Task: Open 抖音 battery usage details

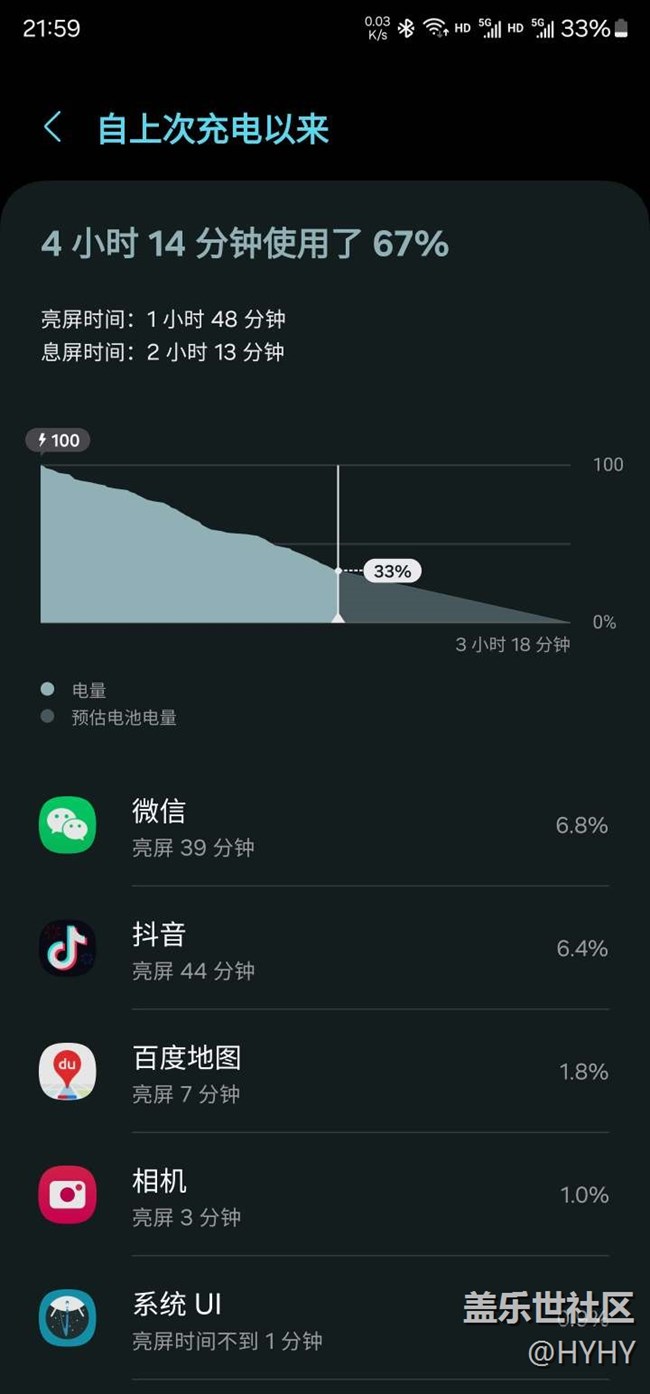Action: pyautogui.click(x=325, y=948)
